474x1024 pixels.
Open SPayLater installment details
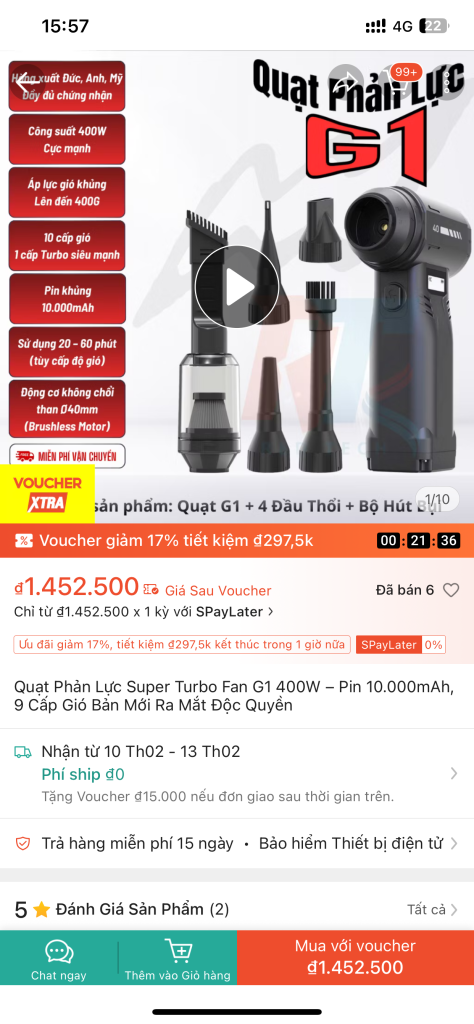(x=144, y=612)
